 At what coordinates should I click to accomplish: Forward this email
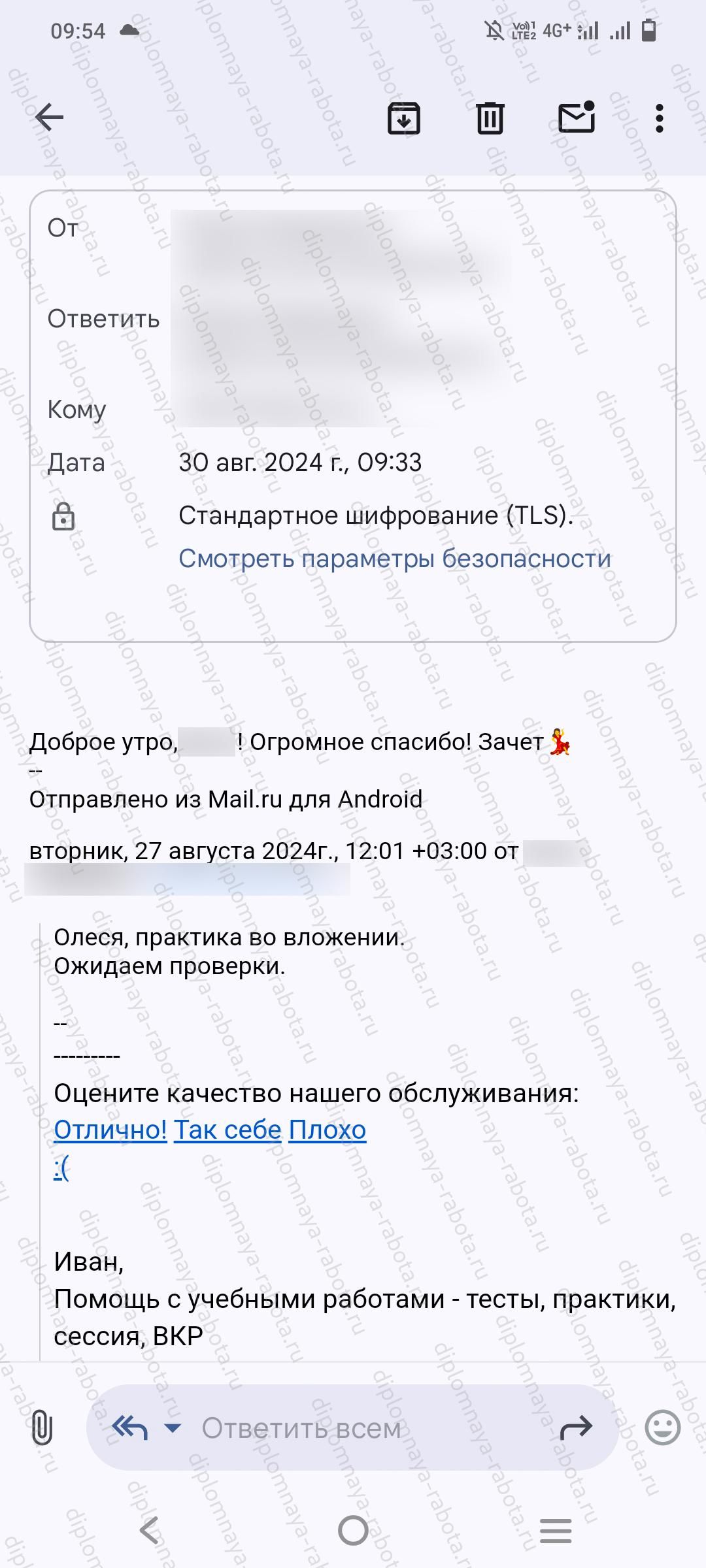[x=576, y=1428]
